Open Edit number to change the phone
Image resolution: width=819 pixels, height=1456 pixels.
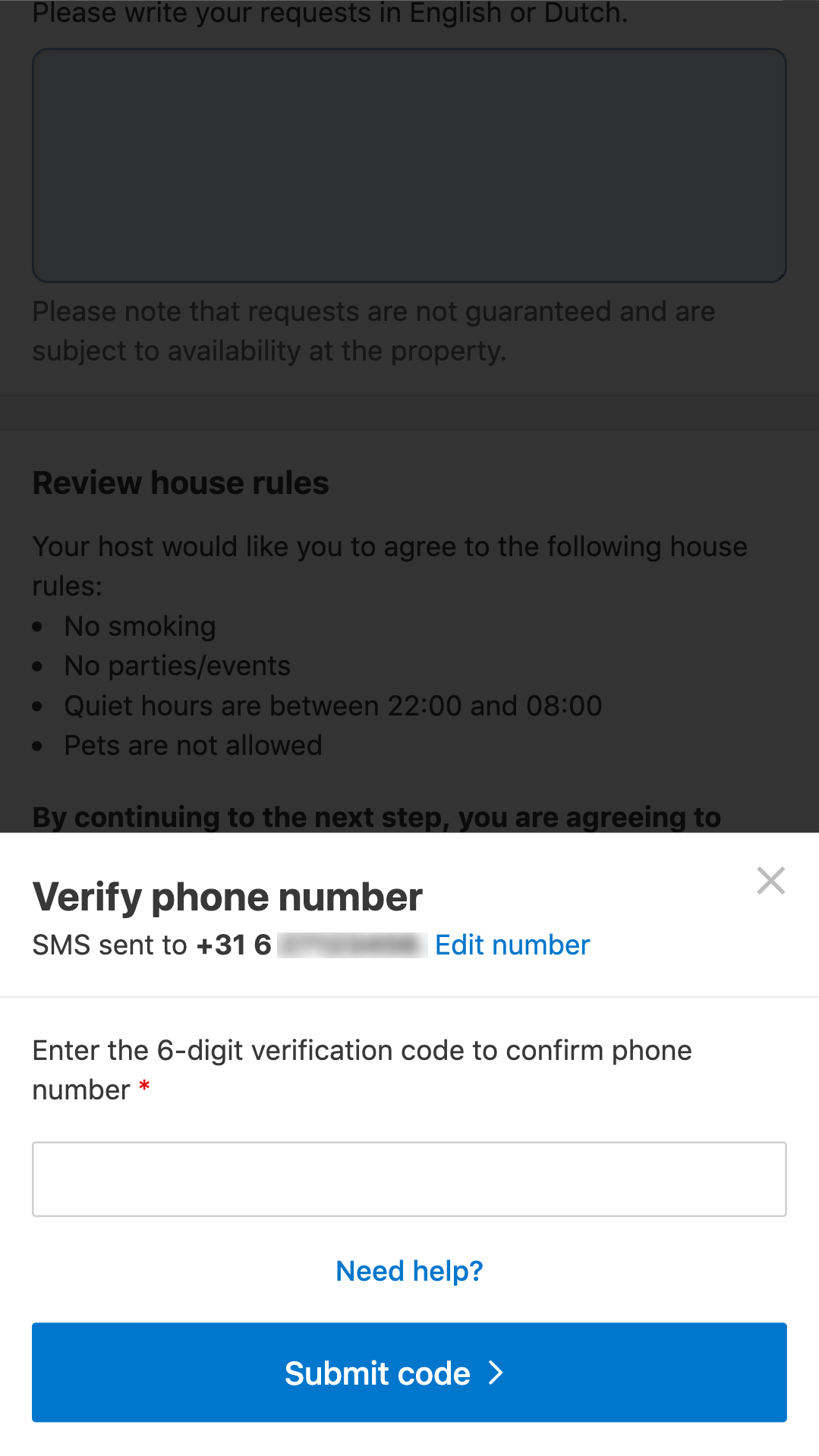click(512, 945)
